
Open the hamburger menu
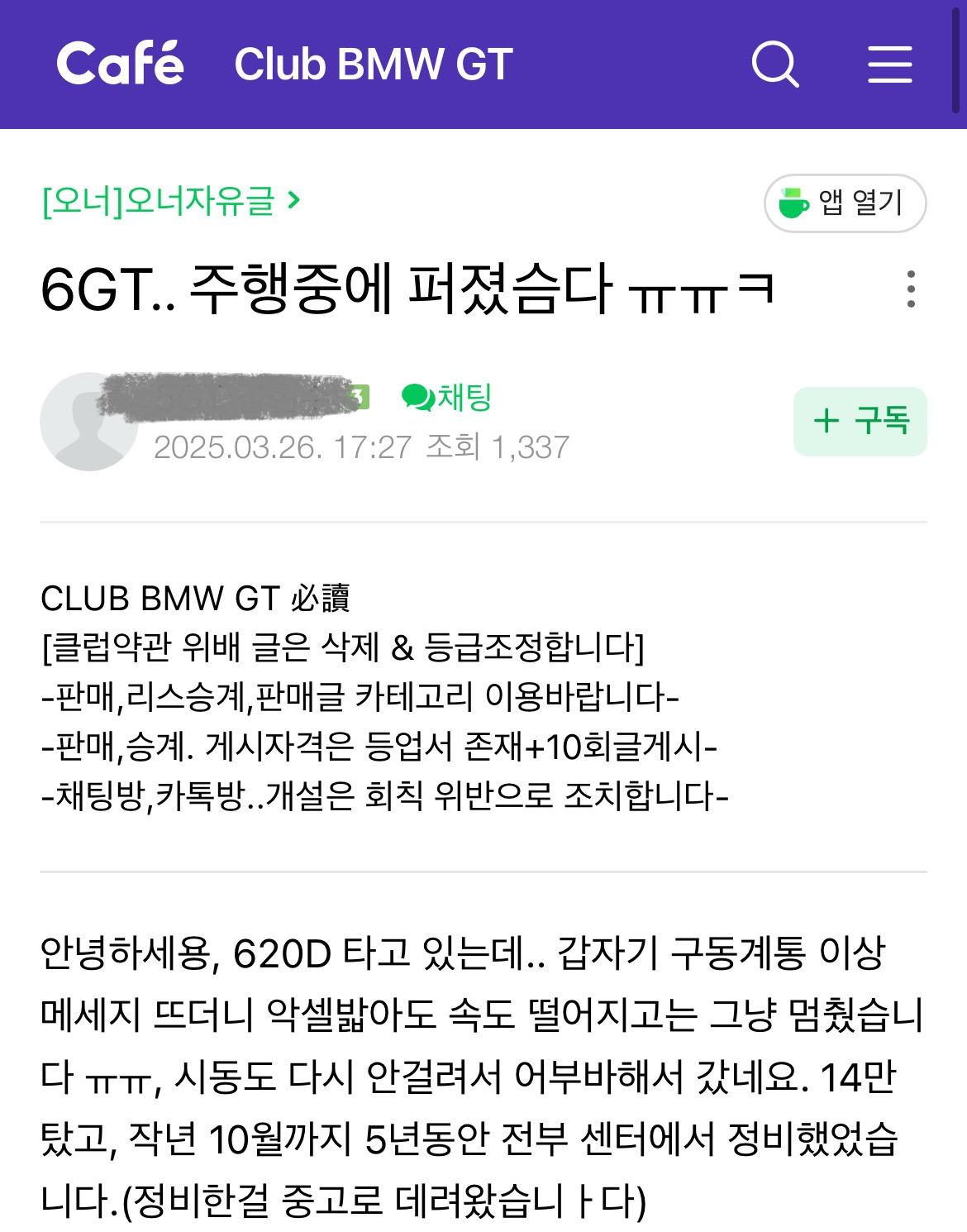coord(890,64)
